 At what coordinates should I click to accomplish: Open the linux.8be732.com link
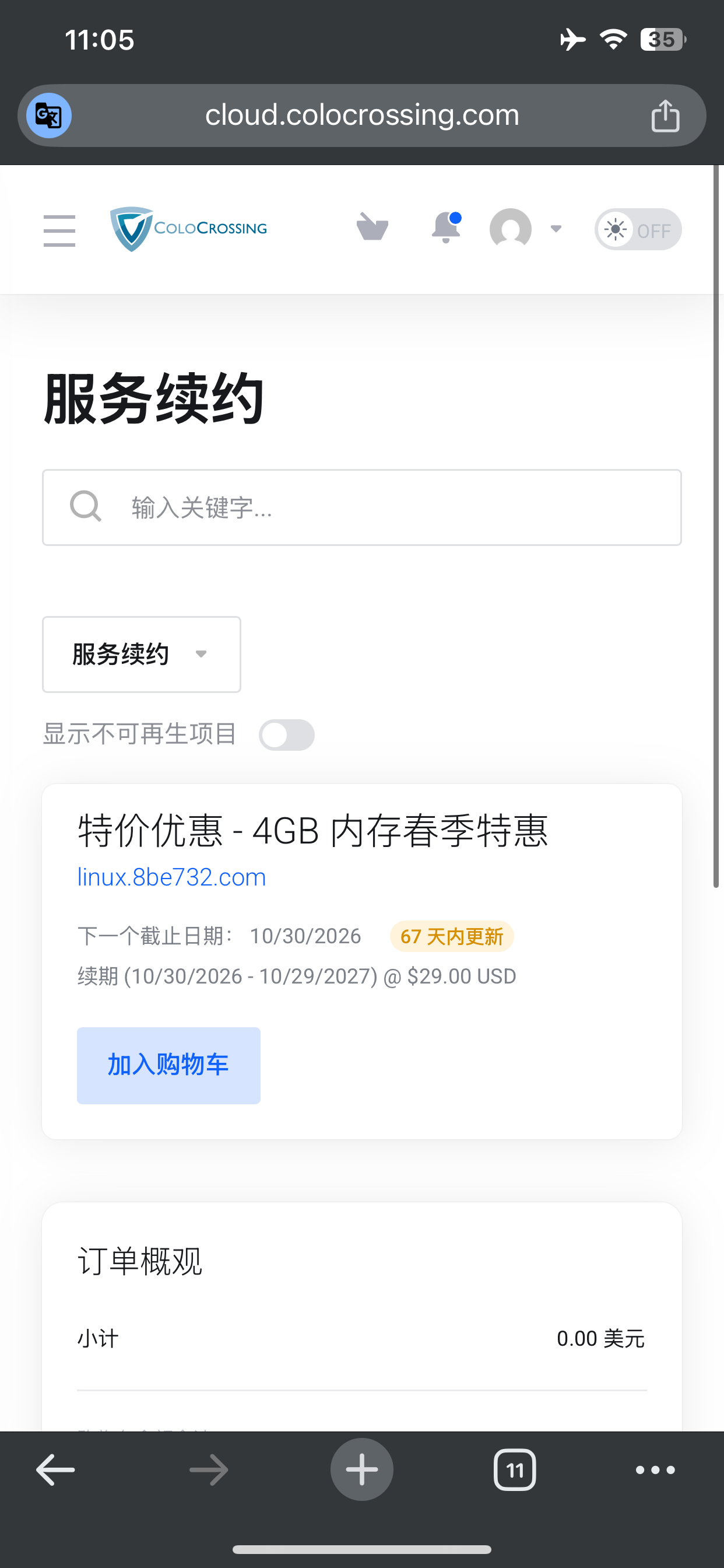(x=171, y=877)
